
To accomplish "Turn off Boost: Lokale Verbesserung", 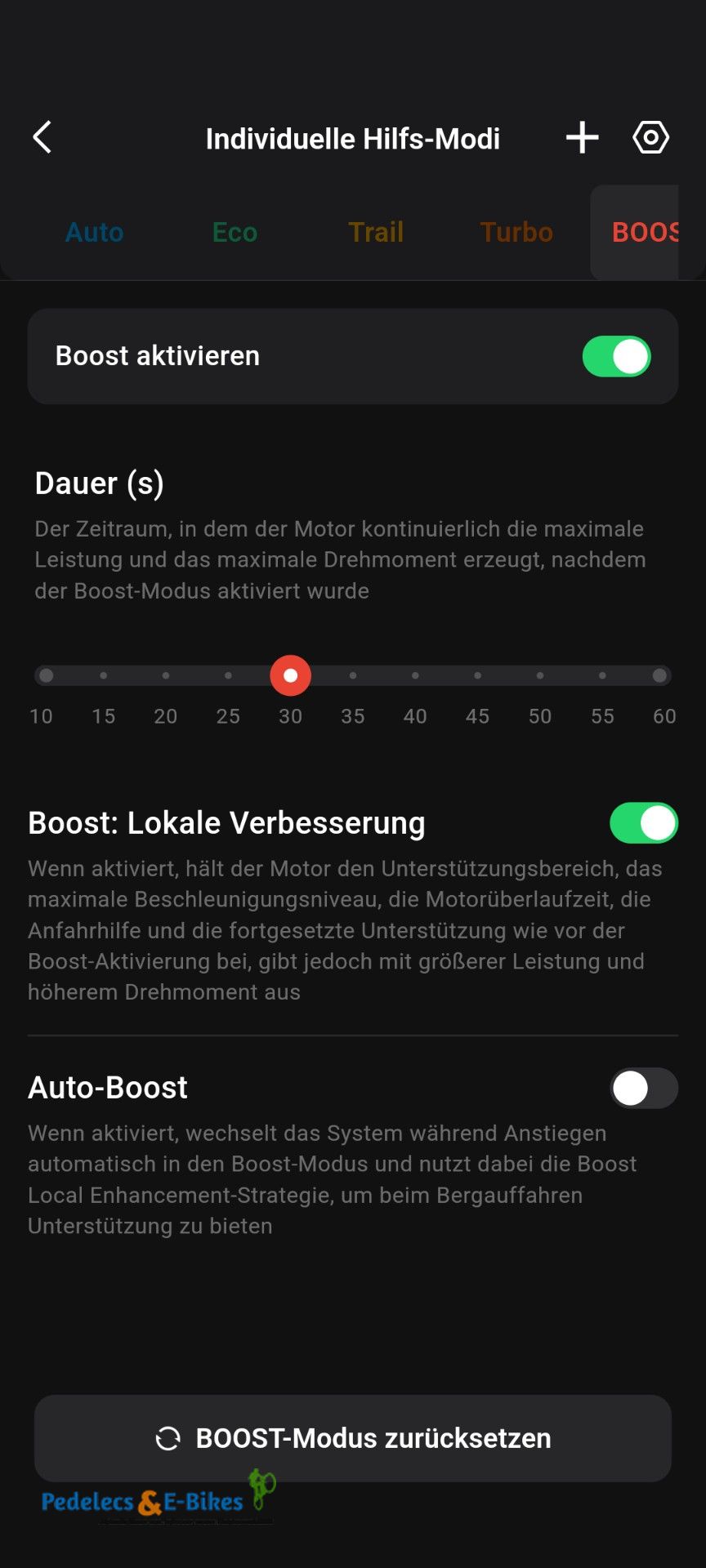I will point(644,823).
